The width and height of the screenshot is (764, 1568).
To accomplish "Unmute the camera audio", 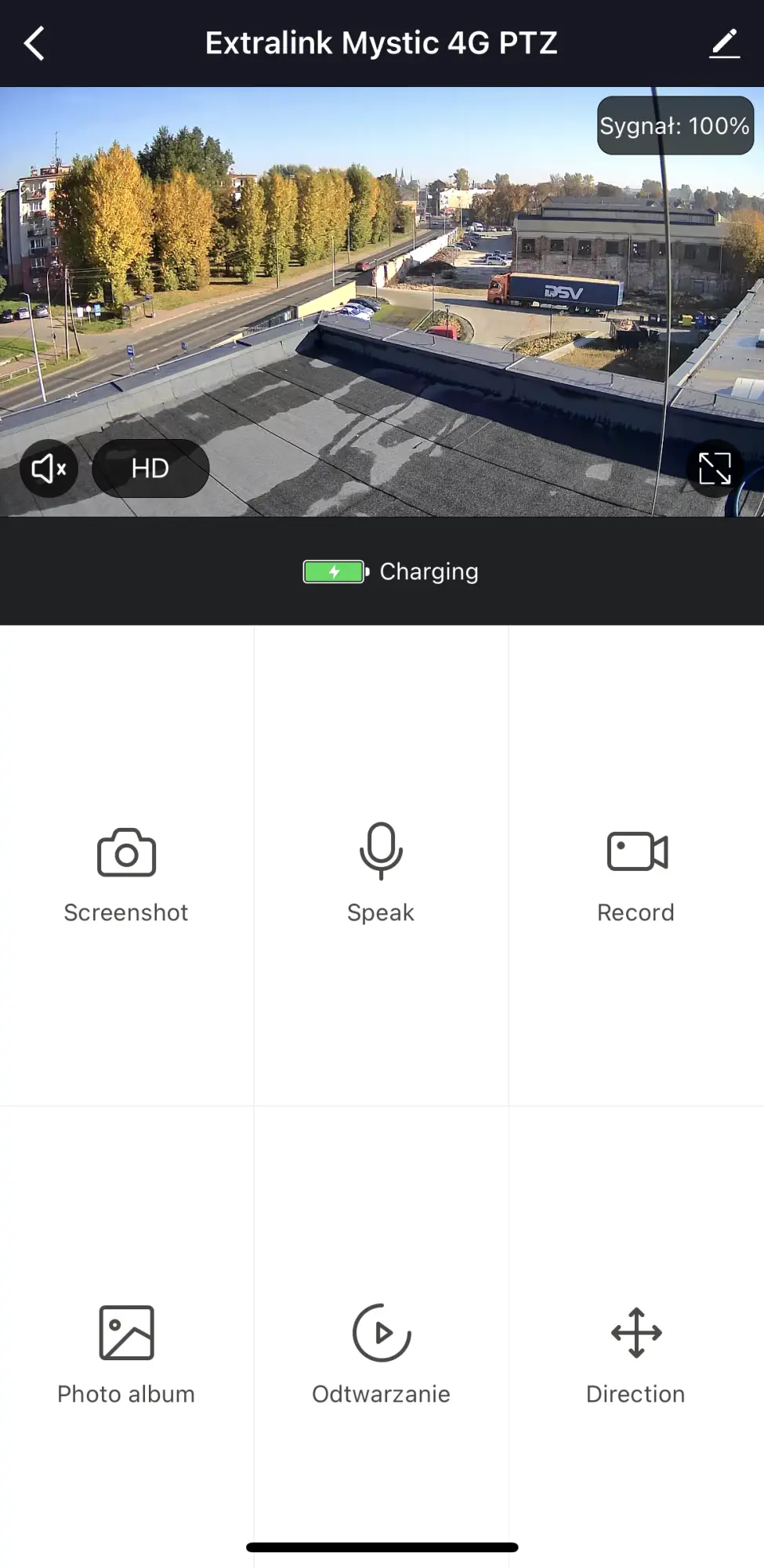I will pos(49,469).
